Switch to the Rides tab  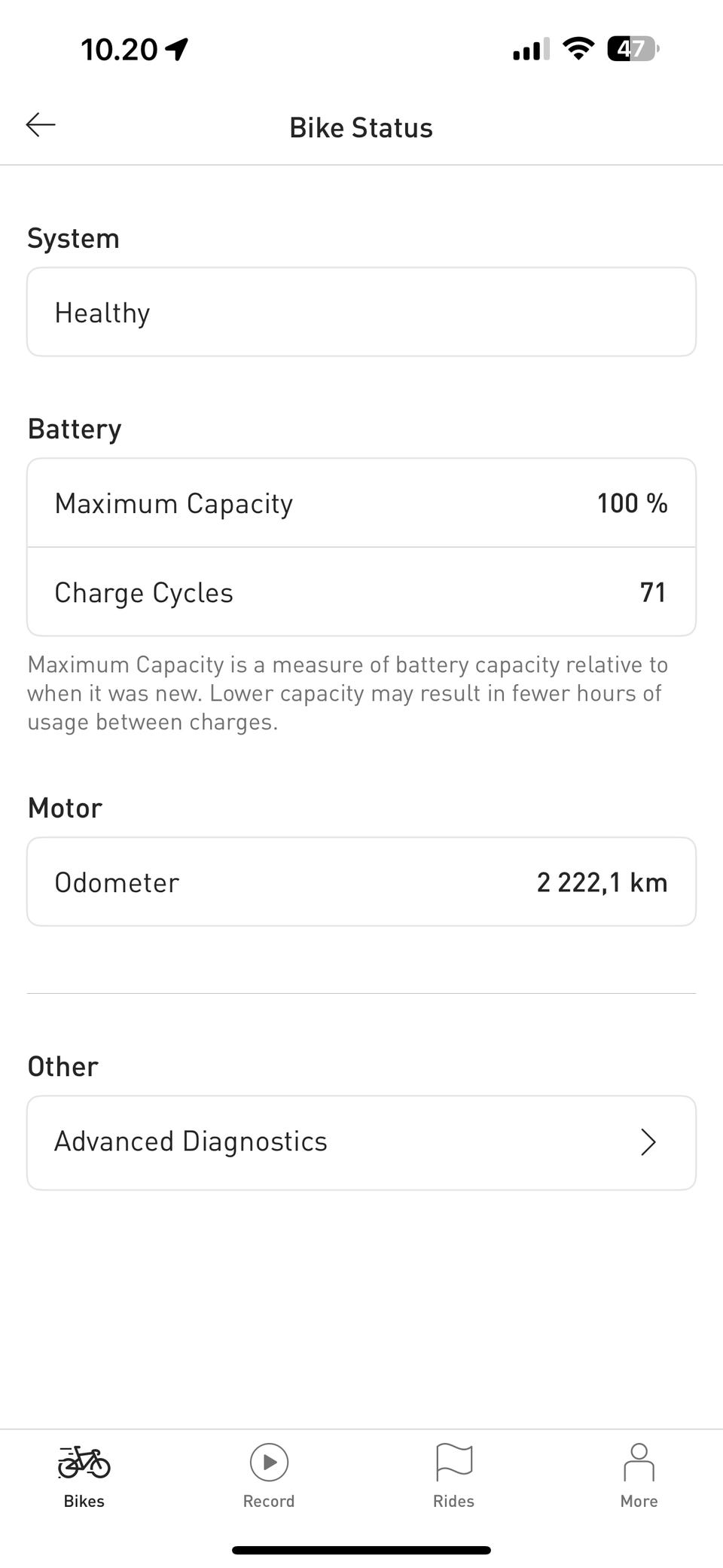pos(453,1475)
